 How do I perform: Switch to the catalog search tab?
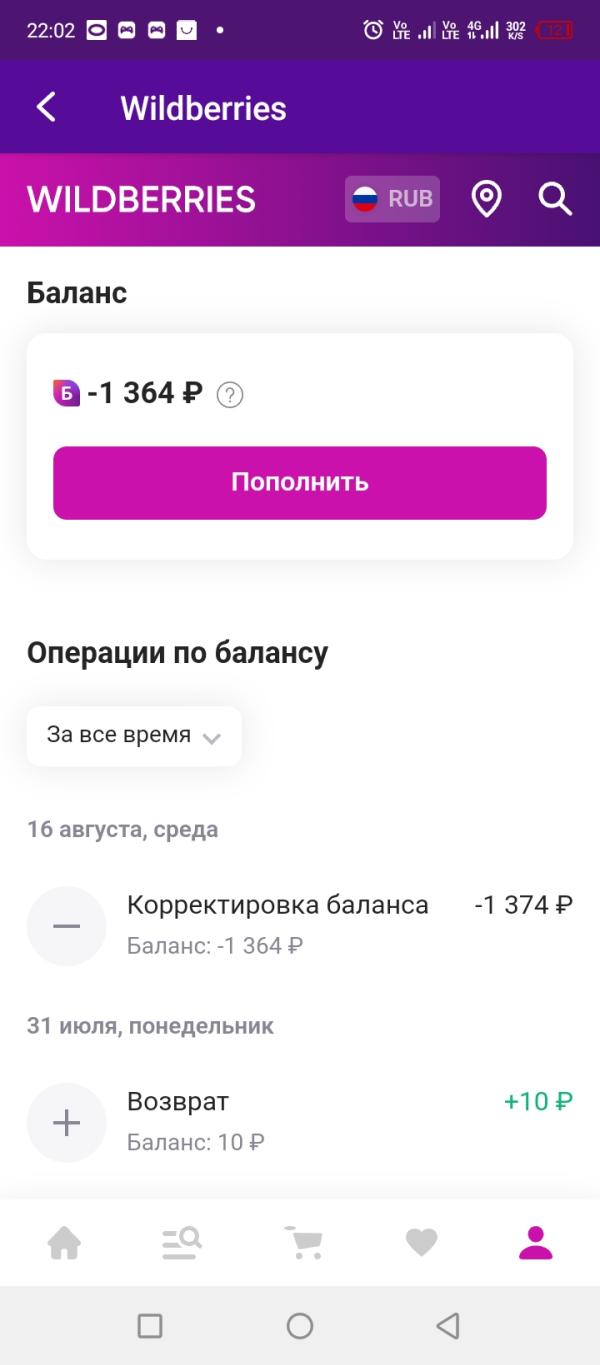point(182,1243)
